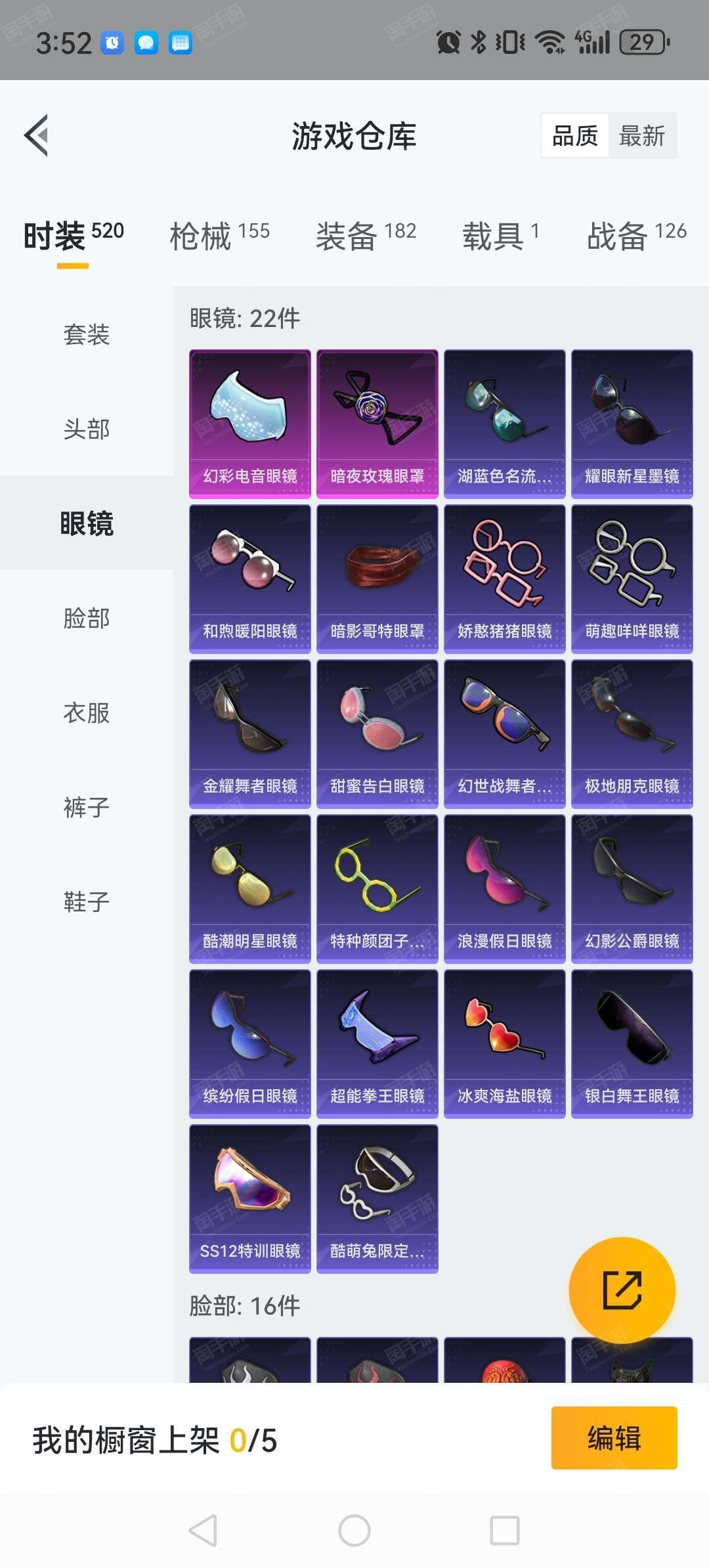The image size is (709, 1568).
Task: Select the 套装 category in the sidebar
Action: (x=86, y=335)
